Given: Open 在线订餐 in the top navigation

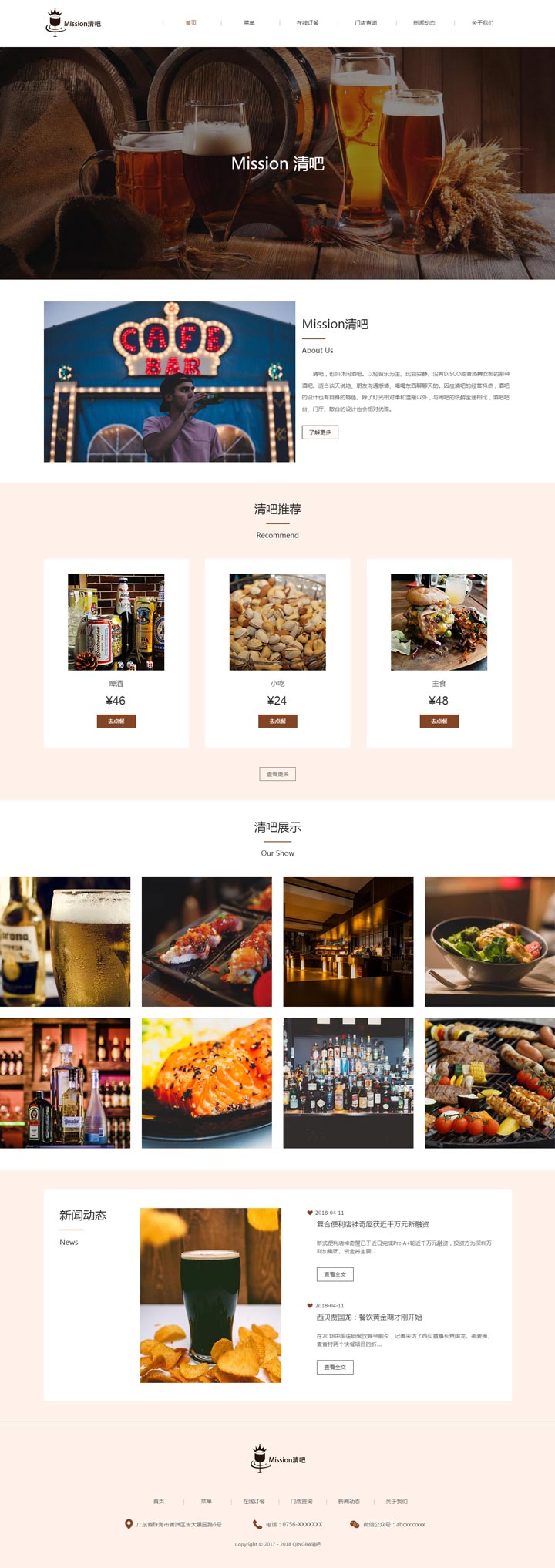Looking at the screenshot, I should coord(308,23).
